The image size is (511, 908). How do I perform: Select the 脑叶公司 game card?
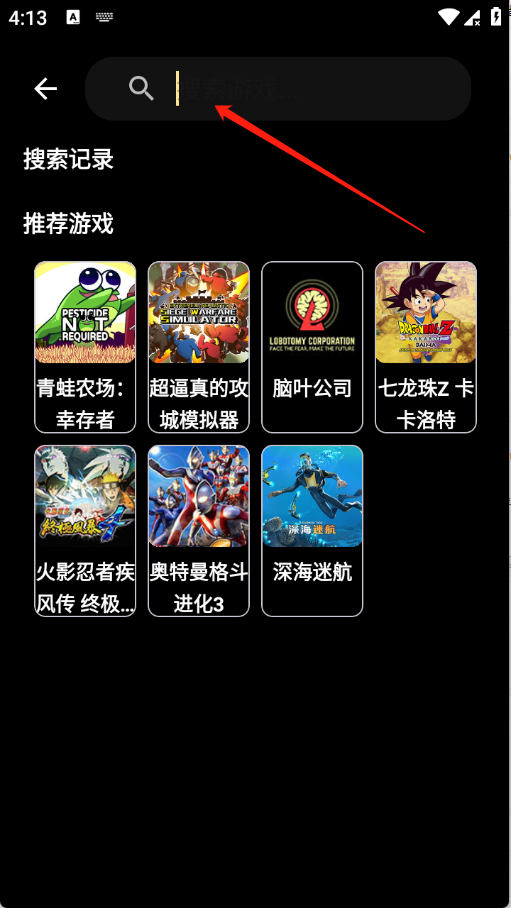pos(312,347)
